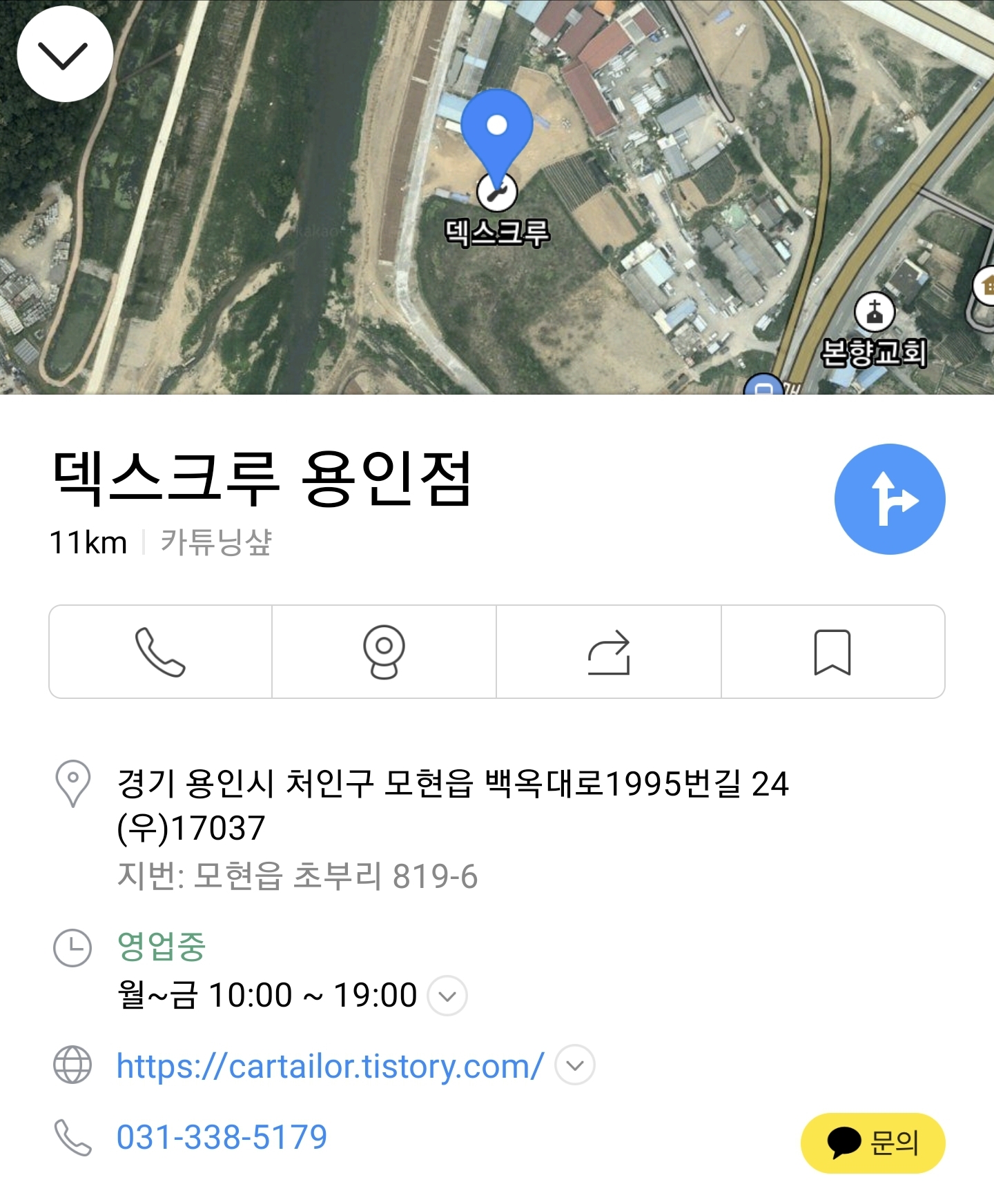Collapse the place detail panel
Screen dimensions: 994x1204
click(66, 57)
